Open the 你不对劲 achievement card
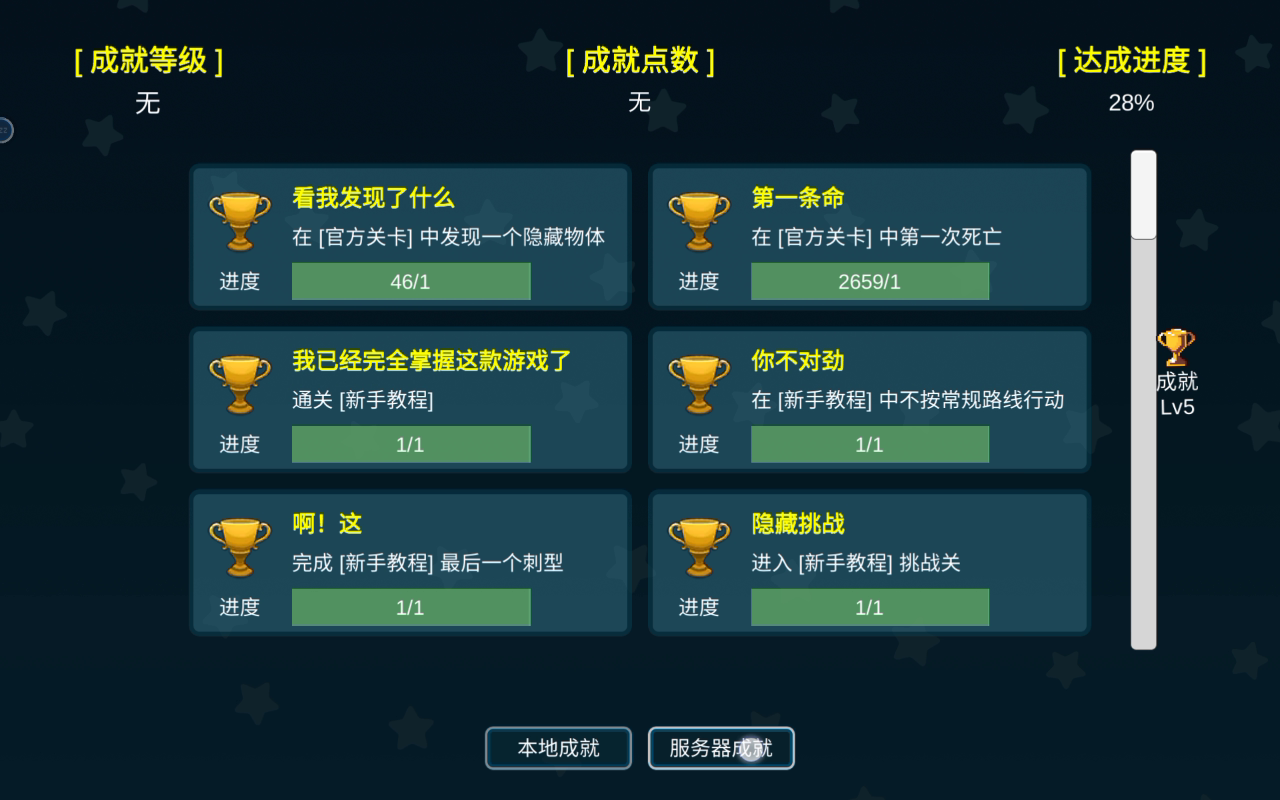 coord(869,400)
